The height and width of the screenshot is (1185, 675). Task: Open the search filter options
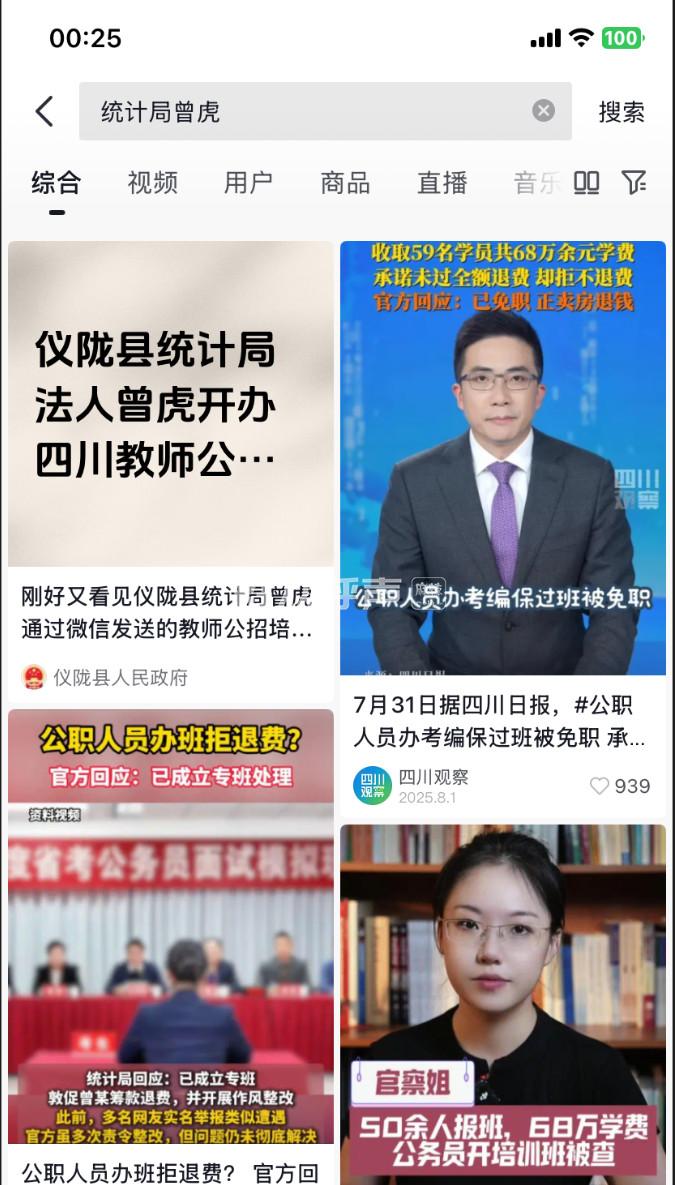(634, 182)
